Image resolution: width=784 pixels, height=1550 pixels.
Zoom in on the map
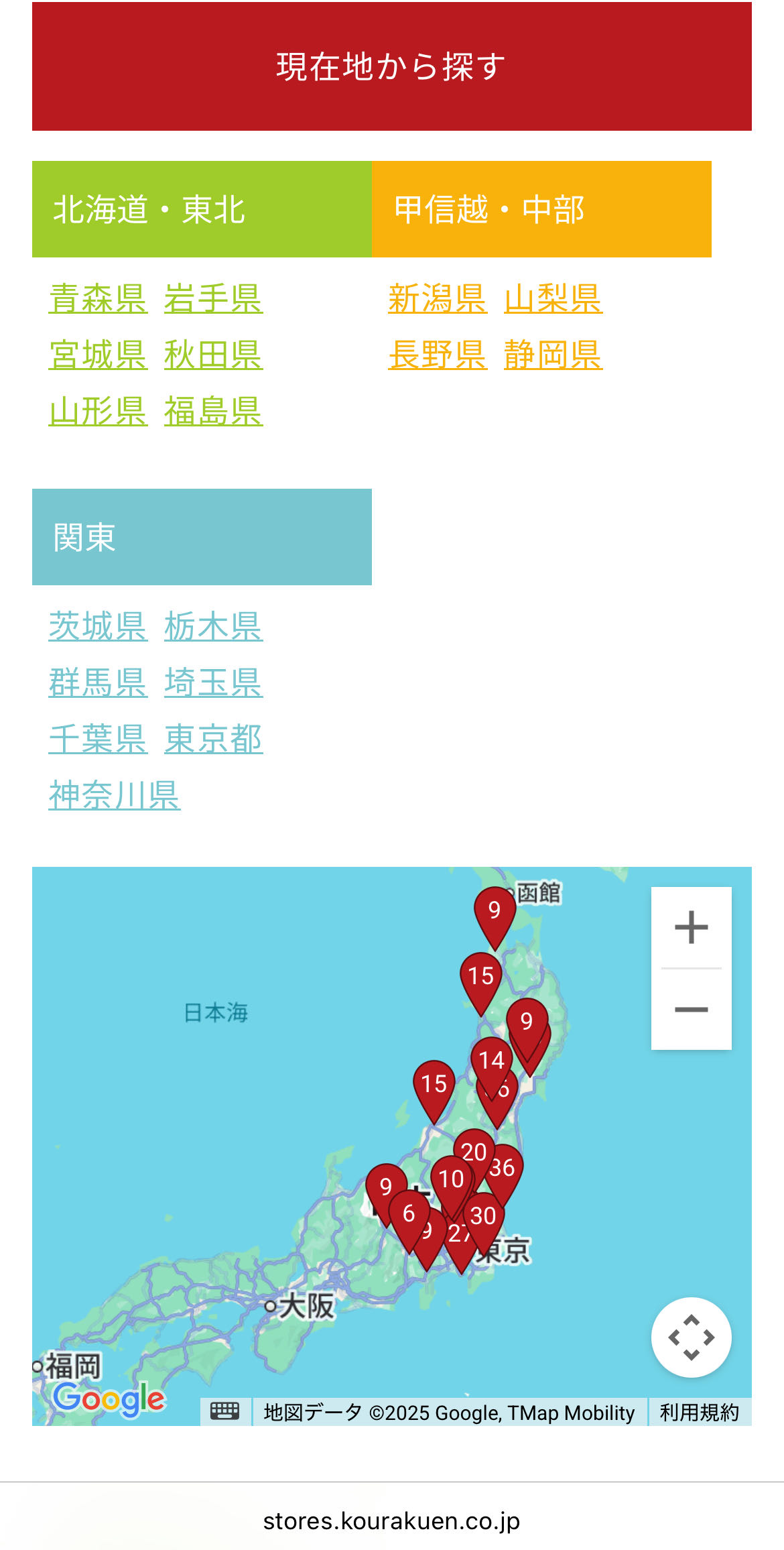click(691, 928)
